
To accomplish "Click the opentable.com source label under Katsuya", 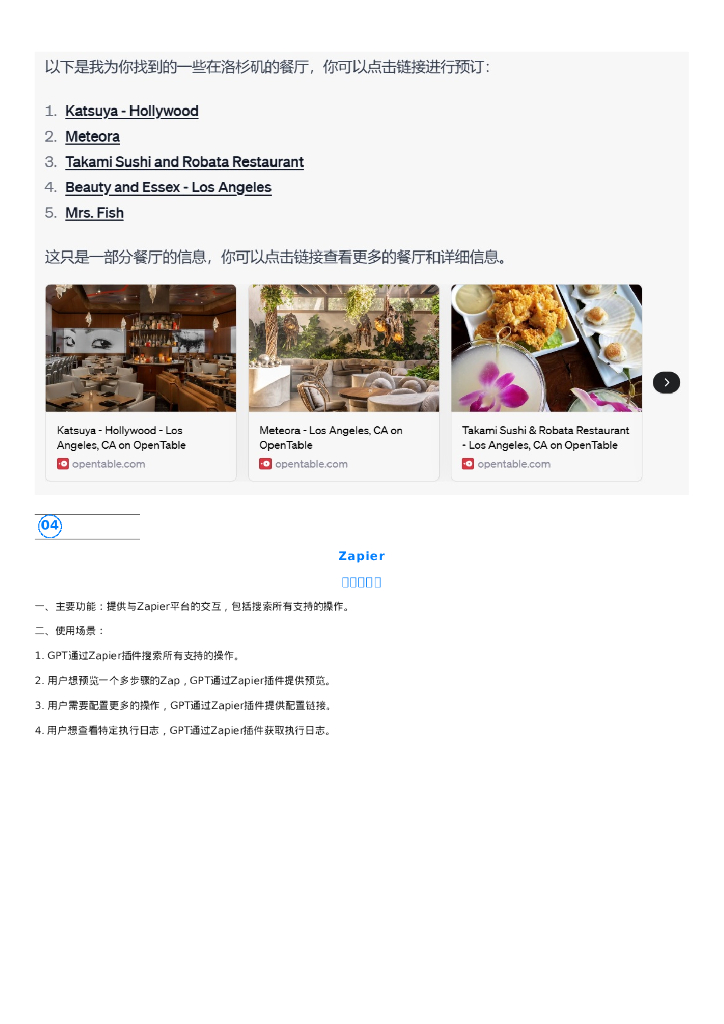I will [x=106, y=463].
